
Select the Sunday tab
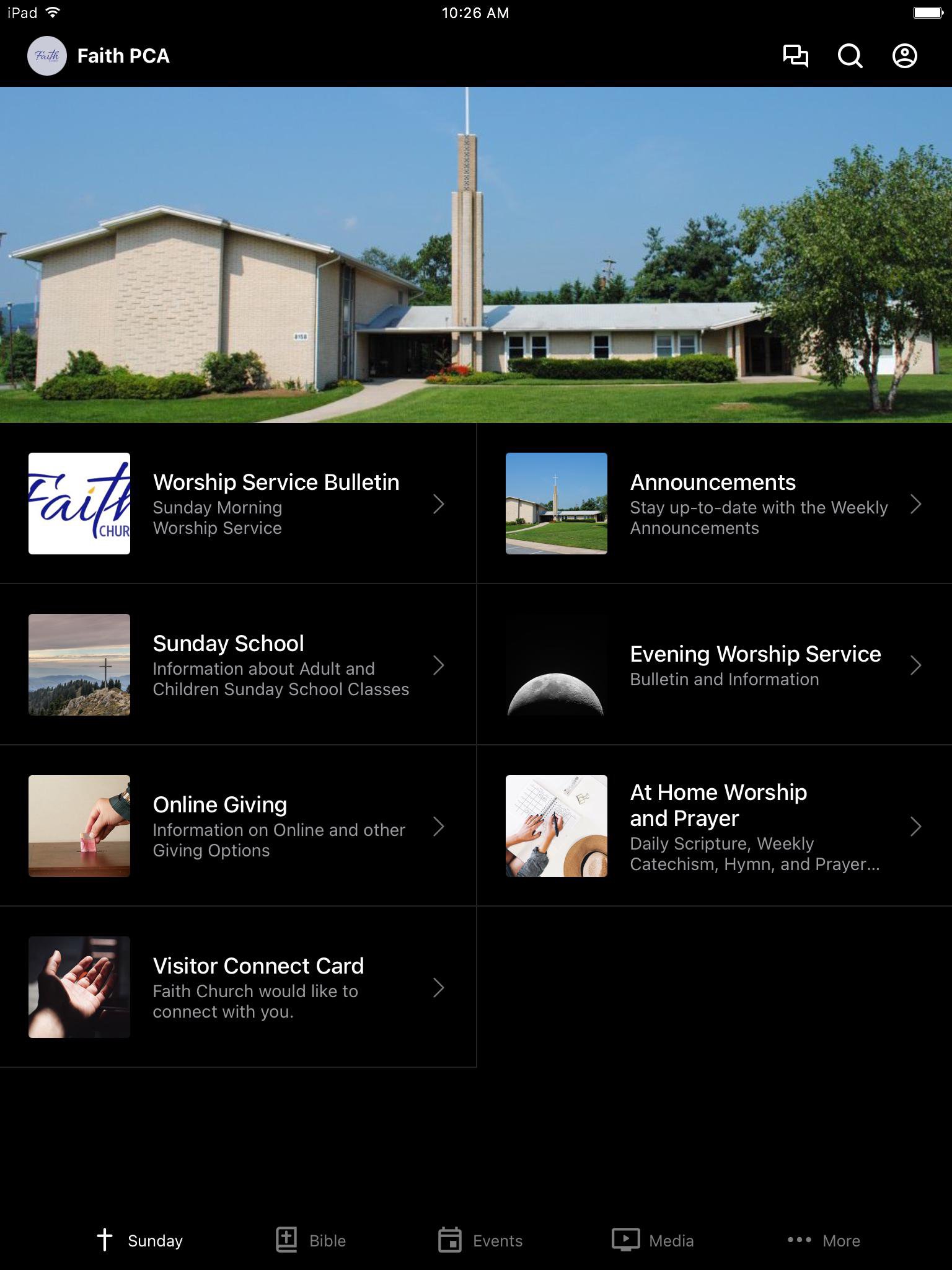(x=140, y=1240)
